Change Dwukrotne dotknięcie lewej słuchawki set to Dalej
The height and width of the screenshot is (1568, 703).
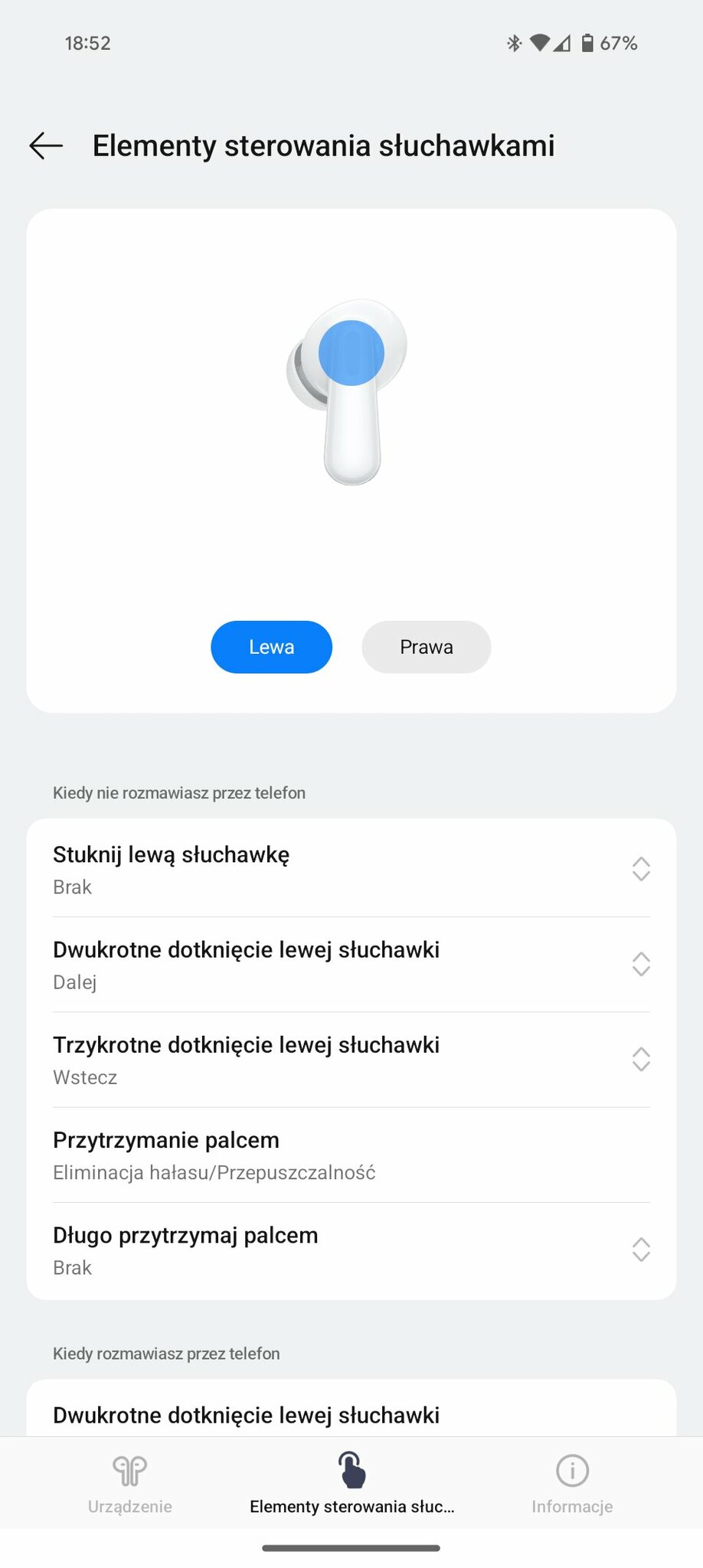click(x=351, y=965)
